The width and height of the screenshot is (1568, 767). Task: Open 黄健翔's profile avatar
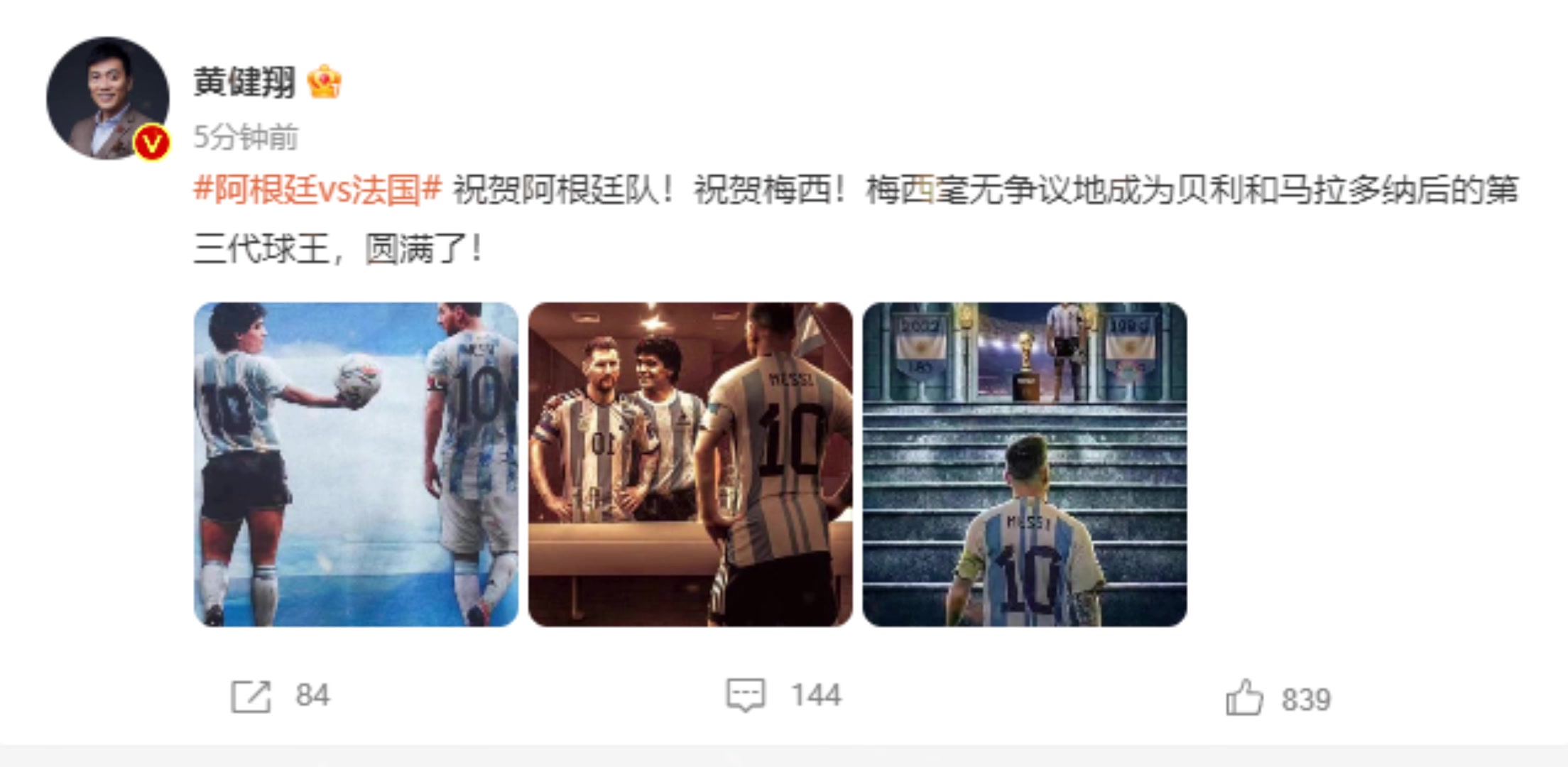[108, 98]
